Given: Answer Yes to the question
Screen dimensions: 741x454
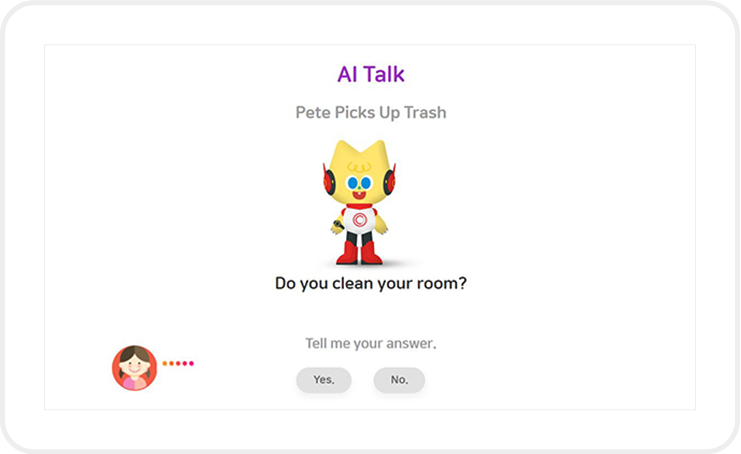Looking at the screenshot, I should point(323,380).
